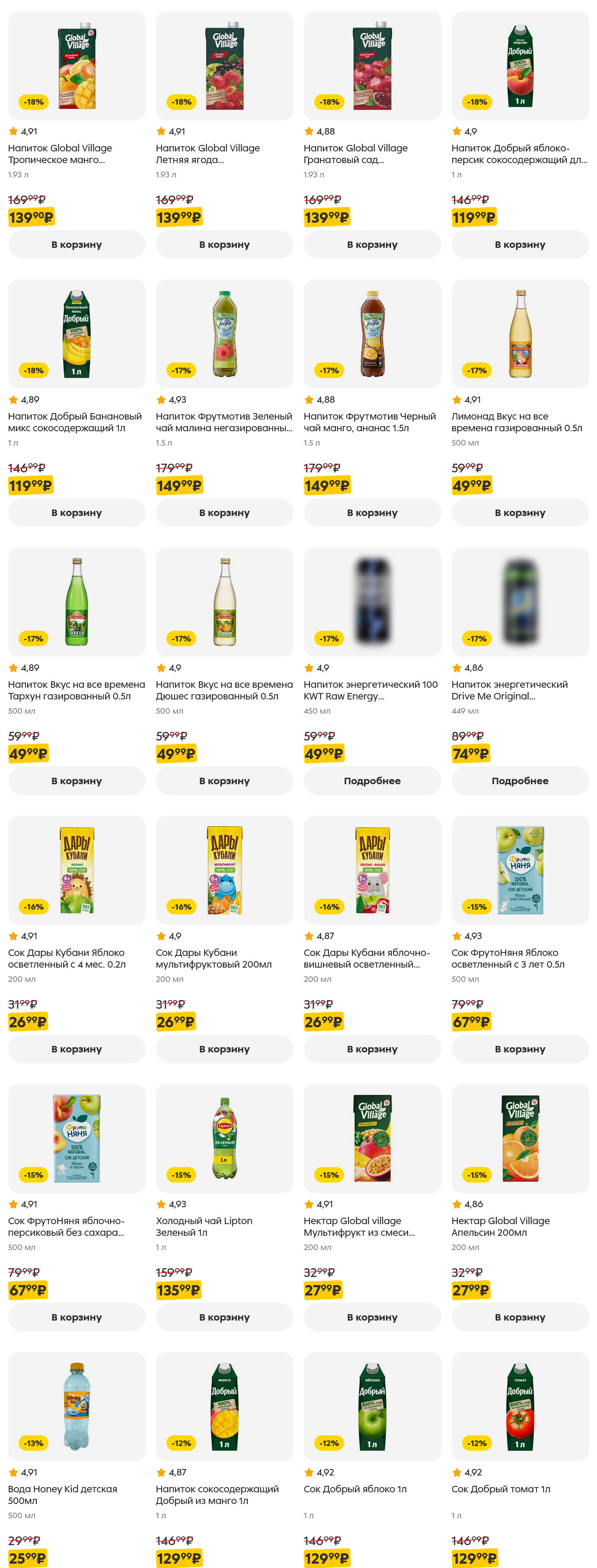Add Global Village Тропическое манго to cart
This screenshot has height=1568, width=597.
pyautogui.click(x=77, y=244)
